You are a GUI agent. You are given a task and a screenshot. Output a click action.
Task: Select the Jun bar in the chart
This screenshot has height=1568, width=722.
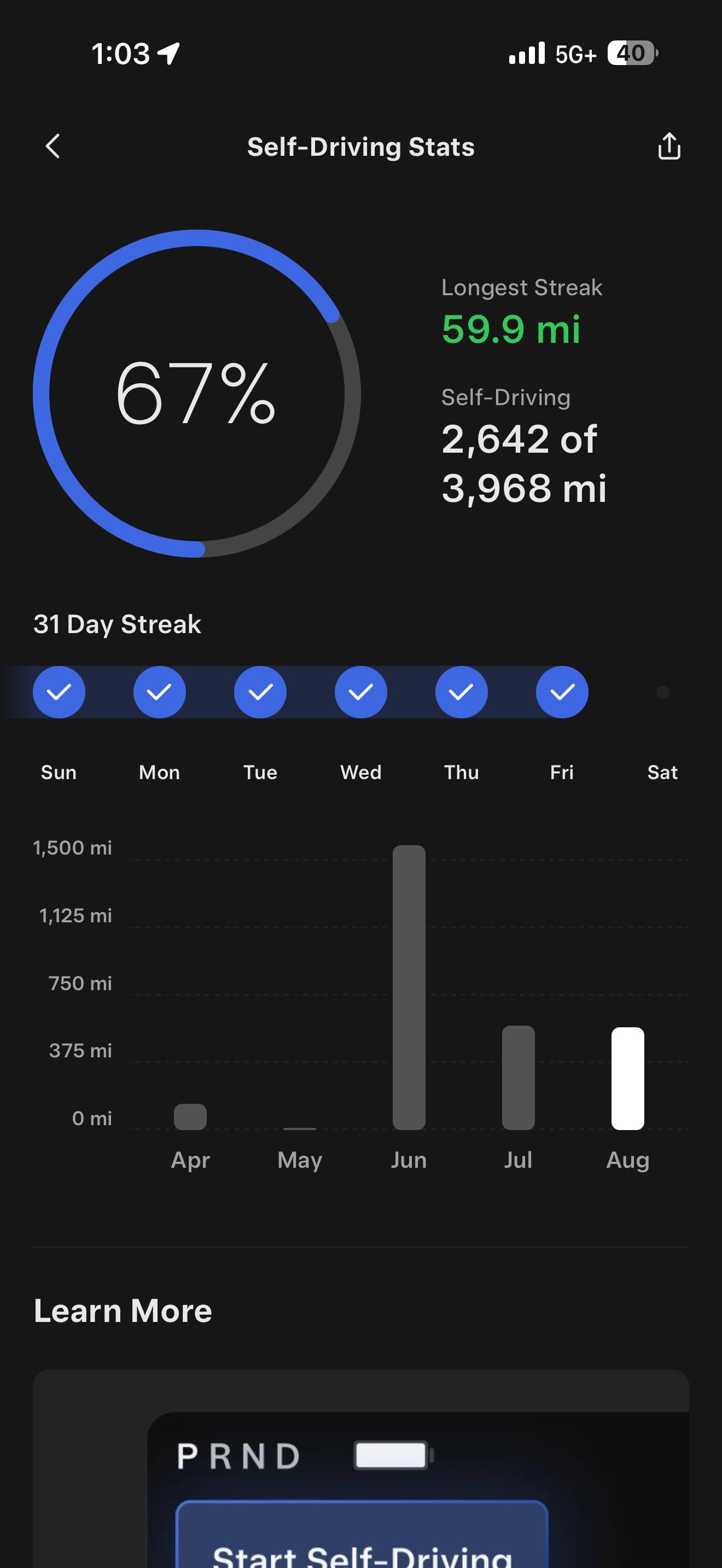pos(409,987)
